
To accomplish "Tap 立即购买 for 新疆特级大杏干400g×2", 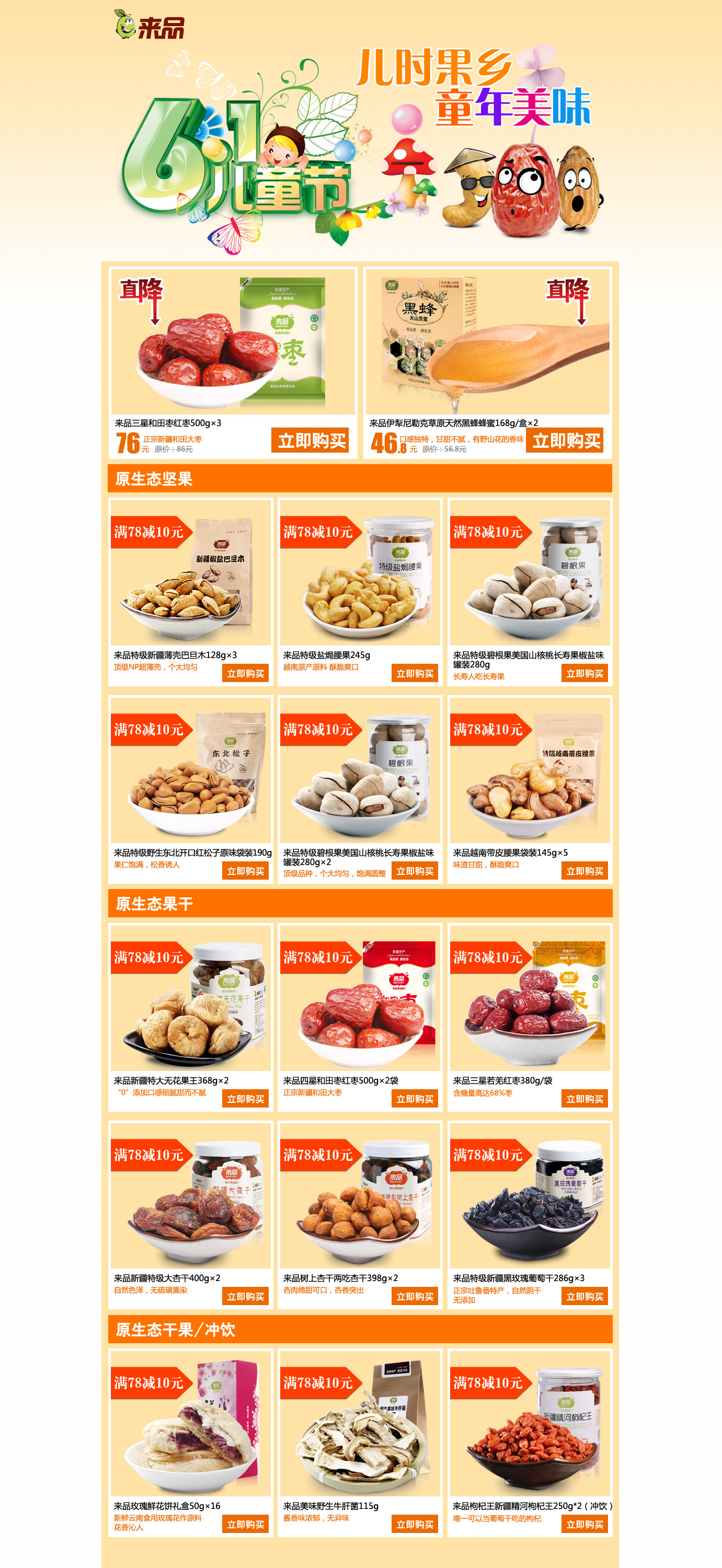I will click(x=245, y=1297).
